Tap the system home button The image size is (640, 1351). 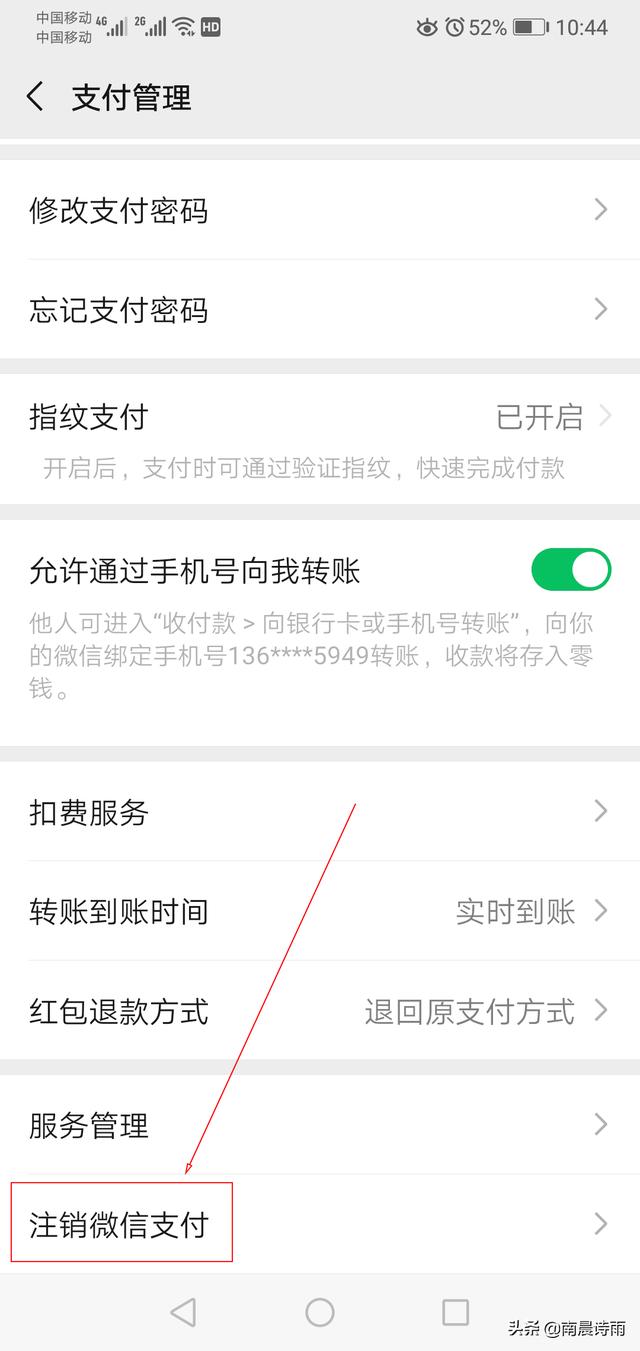click(x=320, y=1312)
